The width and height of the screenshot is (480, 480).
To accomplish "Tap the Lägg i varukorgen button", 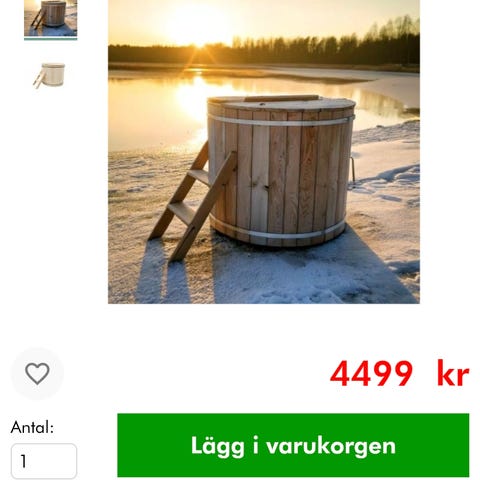I will point(293,445).
